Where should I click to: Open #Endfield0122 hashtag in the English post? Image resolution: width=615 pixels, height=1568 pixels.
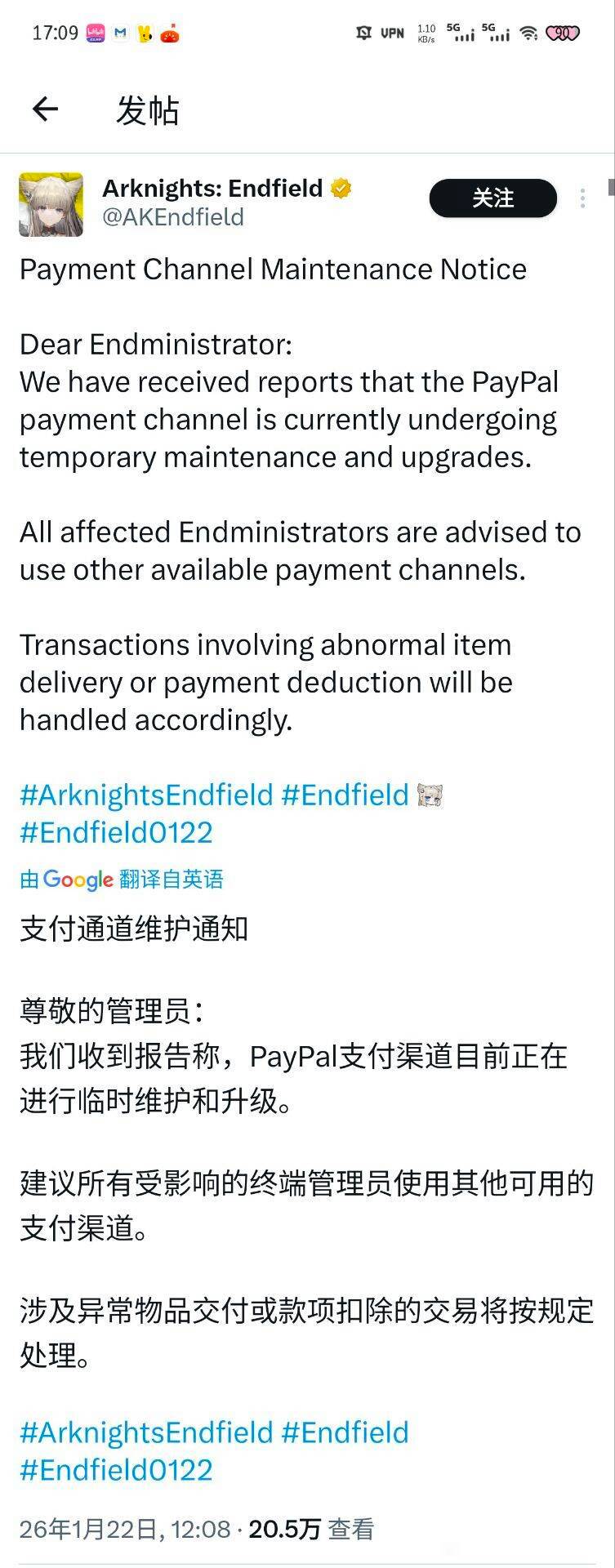pos(116,832)
